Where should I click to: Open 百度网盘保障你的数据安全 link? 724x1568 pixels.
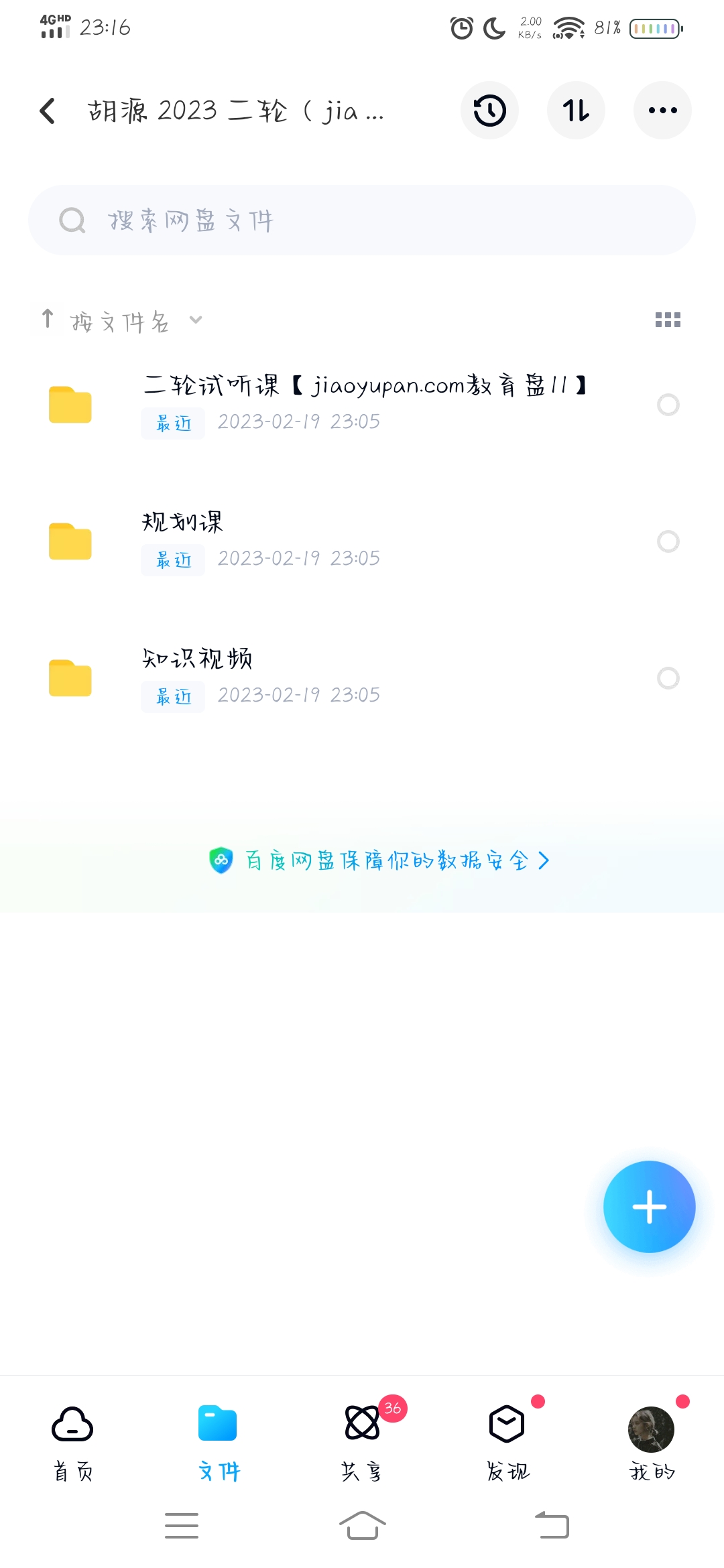[379, 860]
